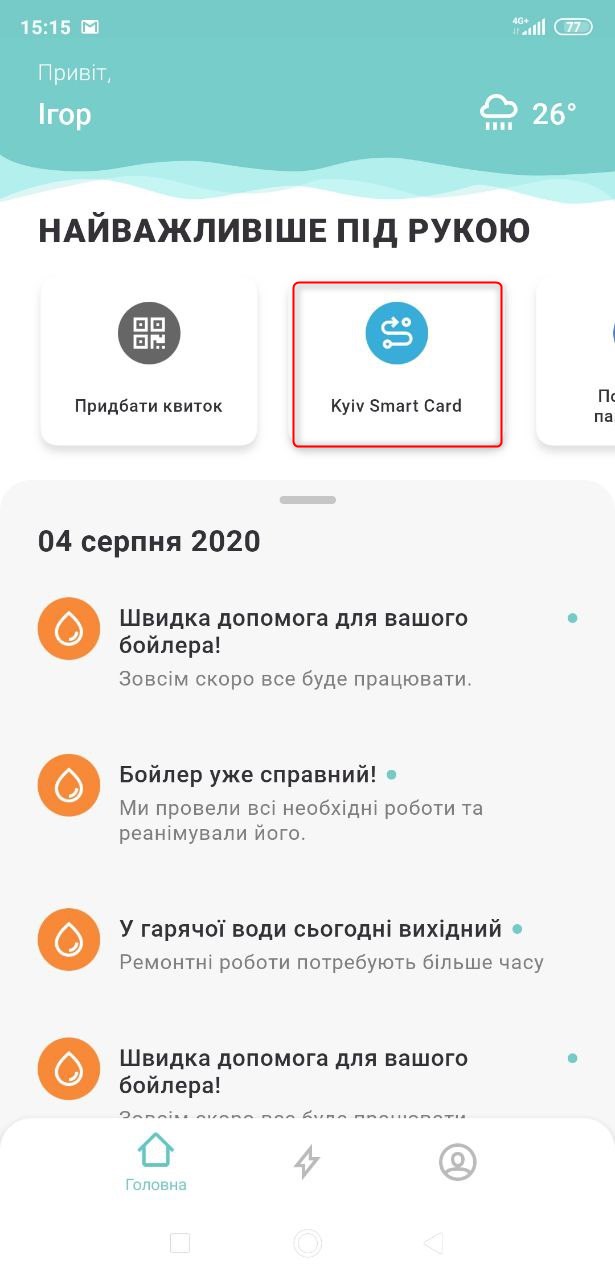Screen dimensions: 615x1280
Task: Open the Kyiv Smart Card tile
Action: (397, 362)
